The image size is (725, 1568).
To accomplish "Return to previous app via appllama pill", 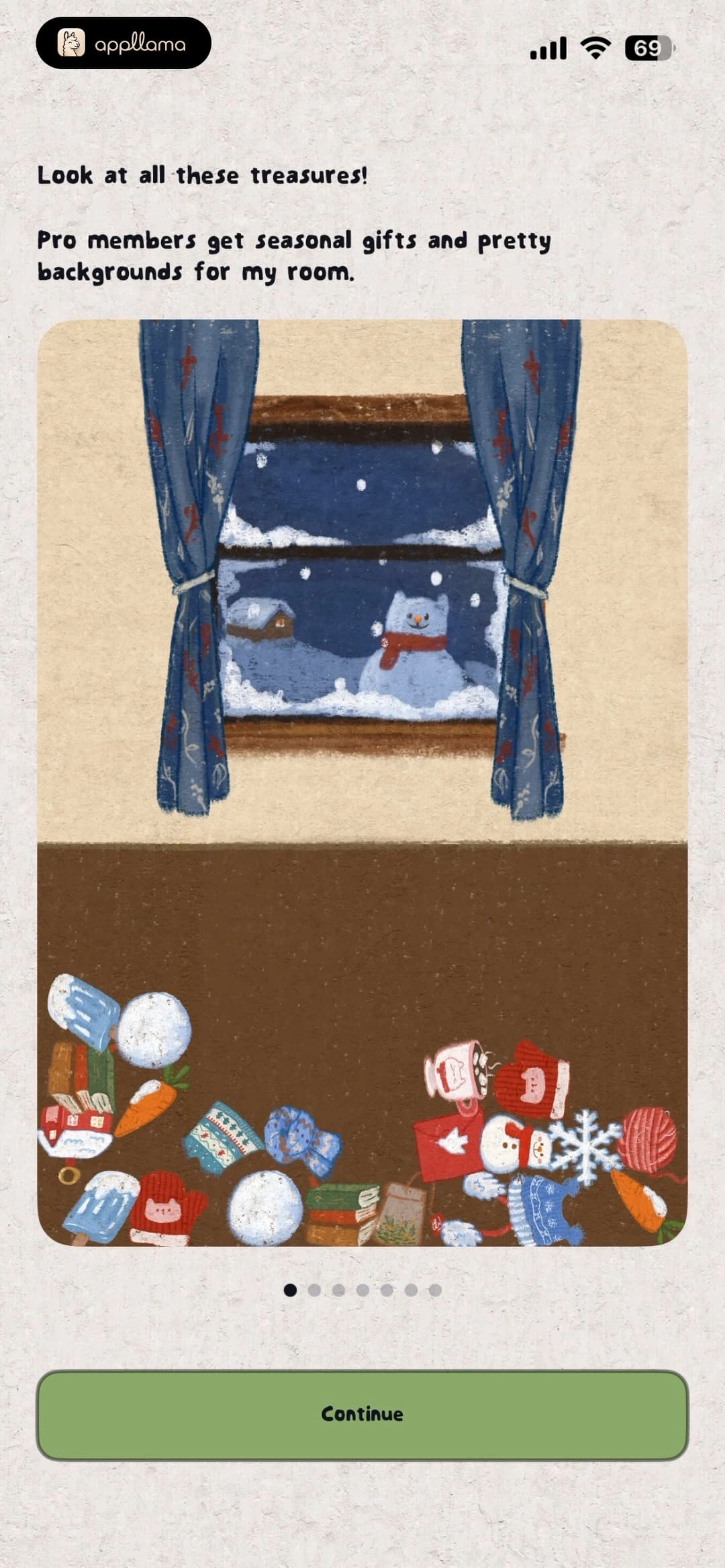I will point(124,44).
